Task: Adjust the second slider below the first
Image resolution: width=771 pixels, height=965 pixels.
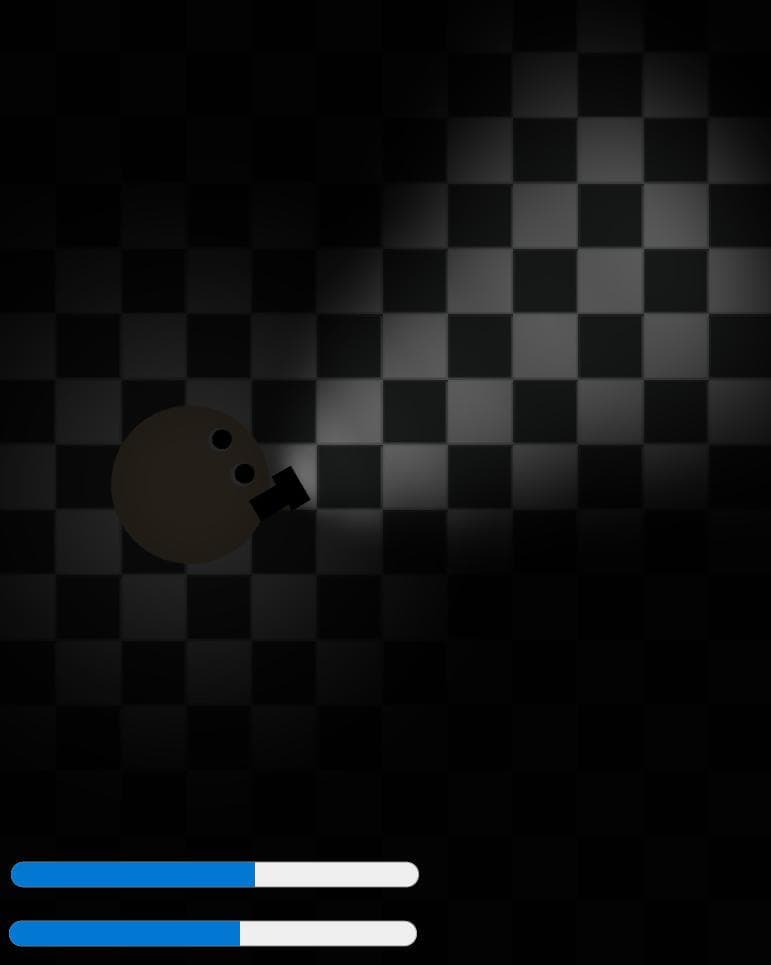Action: (213, 934)
